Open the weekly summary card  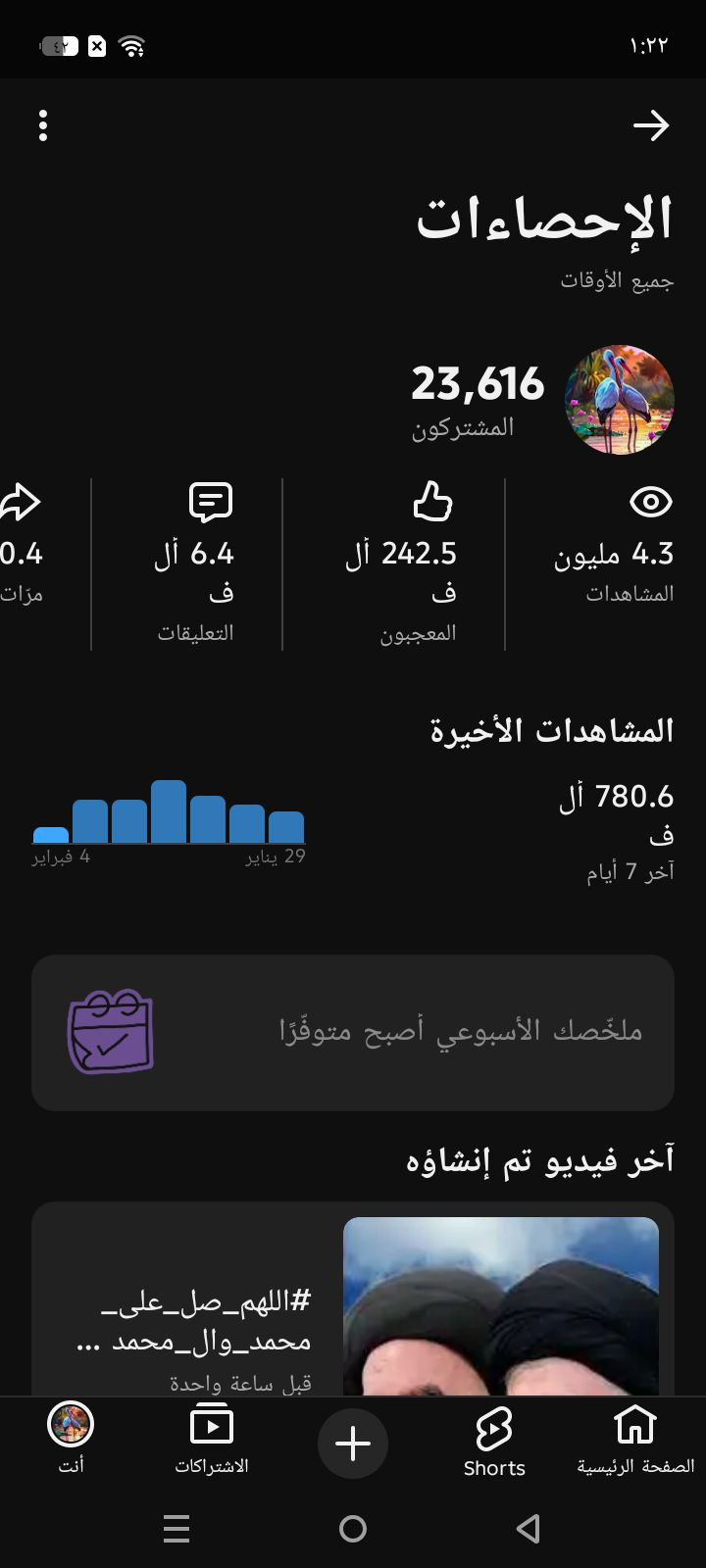point(353,1032)
